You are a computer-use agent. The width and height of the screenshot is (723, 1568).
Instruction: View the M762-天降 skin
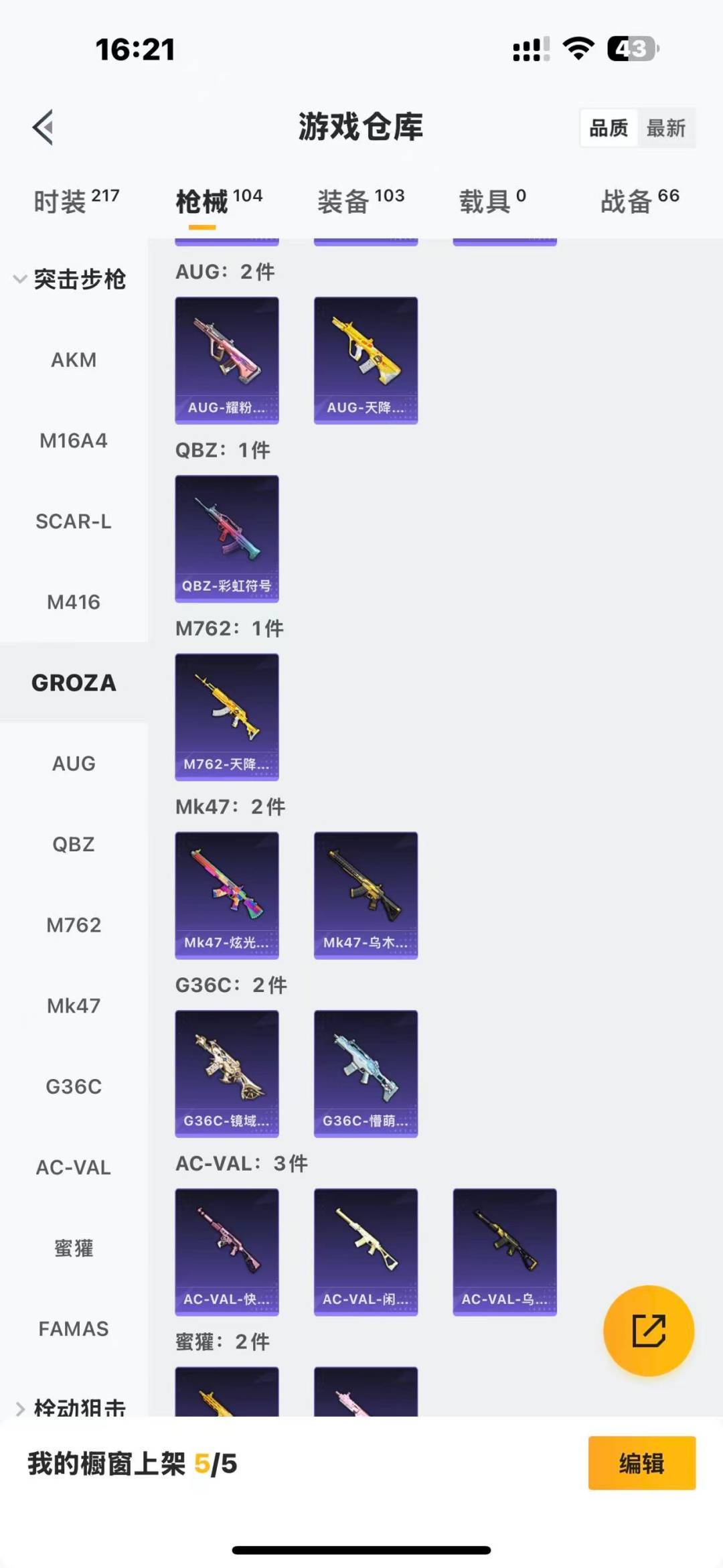pyautogui.click(x=227, y=717)
